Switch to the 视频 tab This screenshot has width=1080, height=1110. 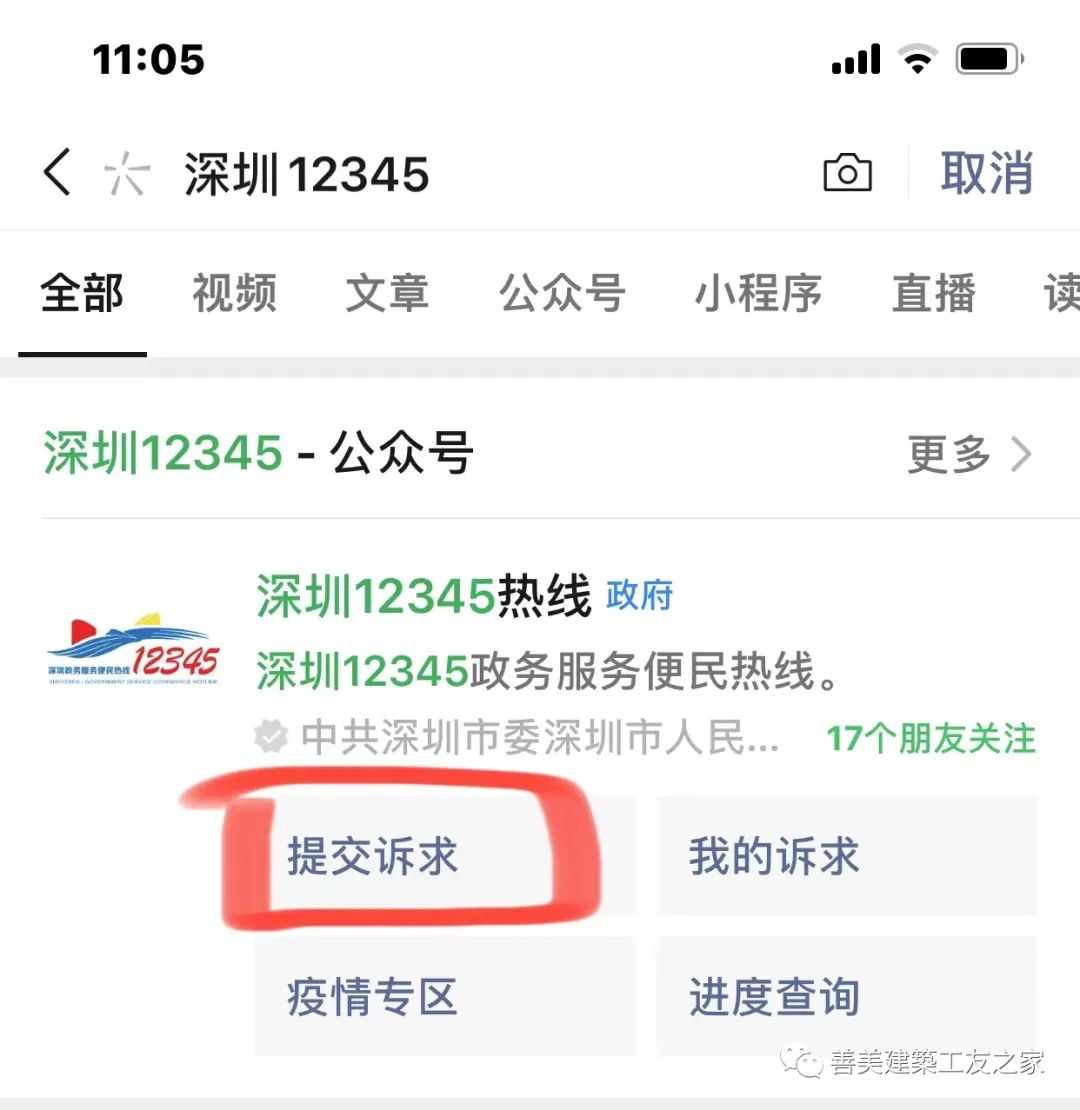234,294
